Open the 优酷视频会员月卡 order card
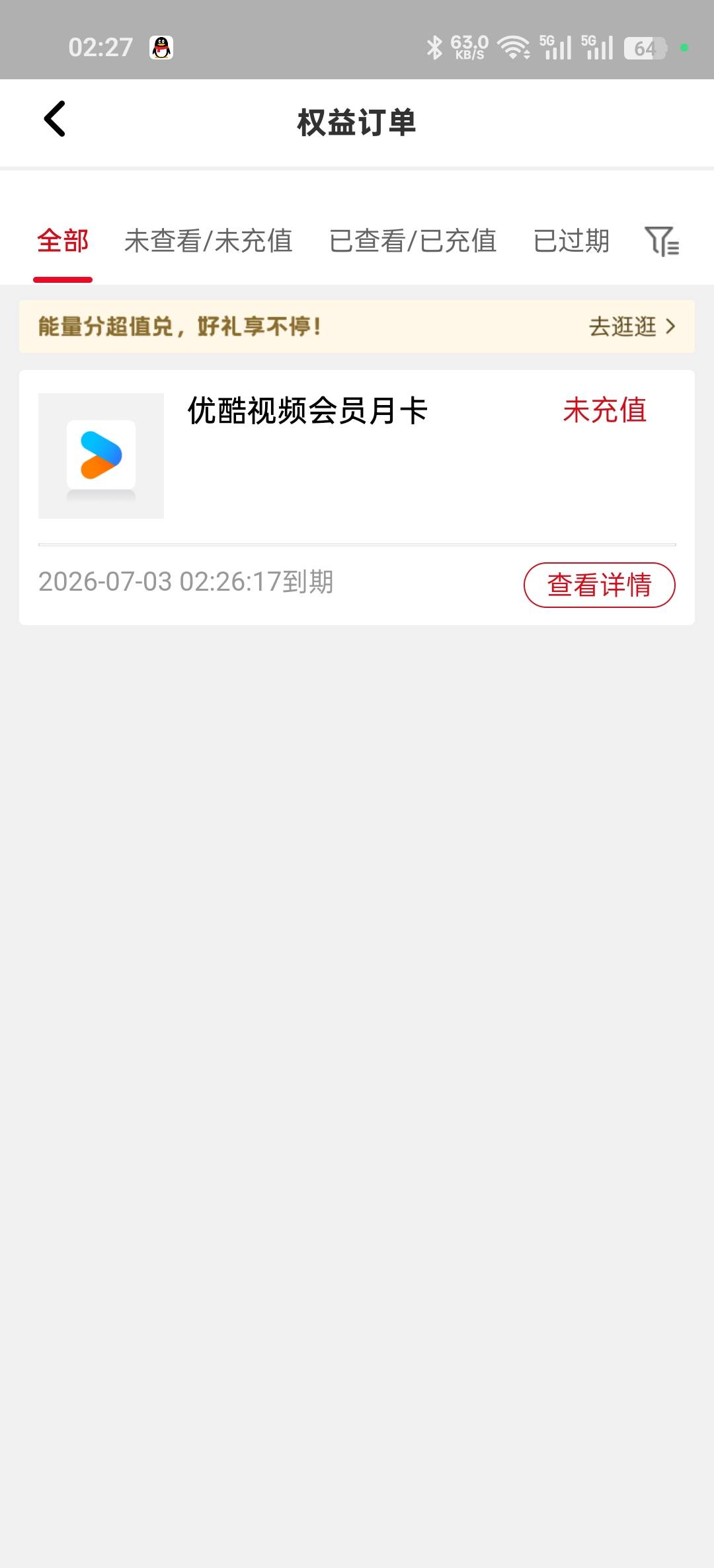Screen dimensions: 714x1568 tap(357, 498)
